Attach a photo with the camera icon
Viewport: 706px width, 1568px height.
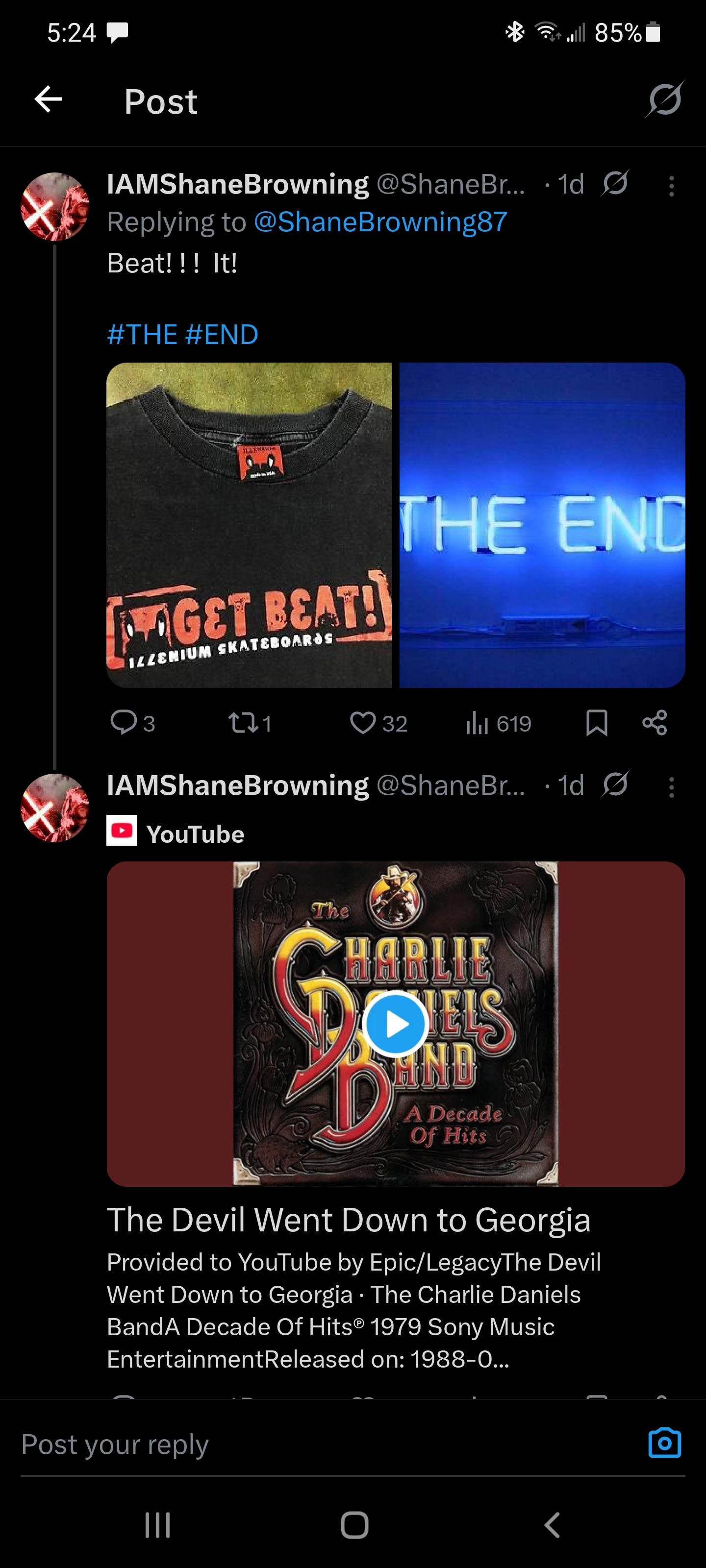tap(665, 1443)
